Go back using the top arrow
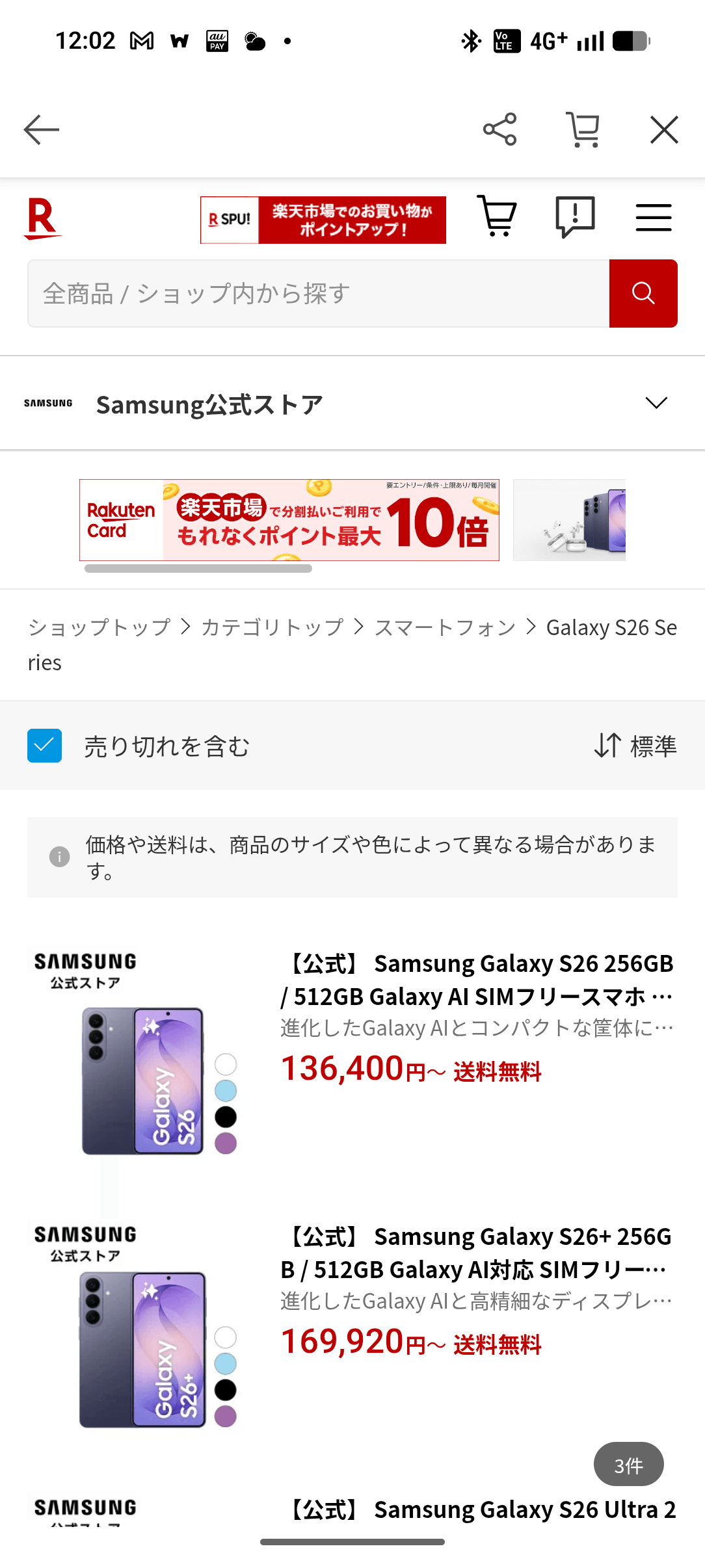Image resolution: width=705 pixels, height=1568 pixels. pyautogui.click(x=42, y=130)
